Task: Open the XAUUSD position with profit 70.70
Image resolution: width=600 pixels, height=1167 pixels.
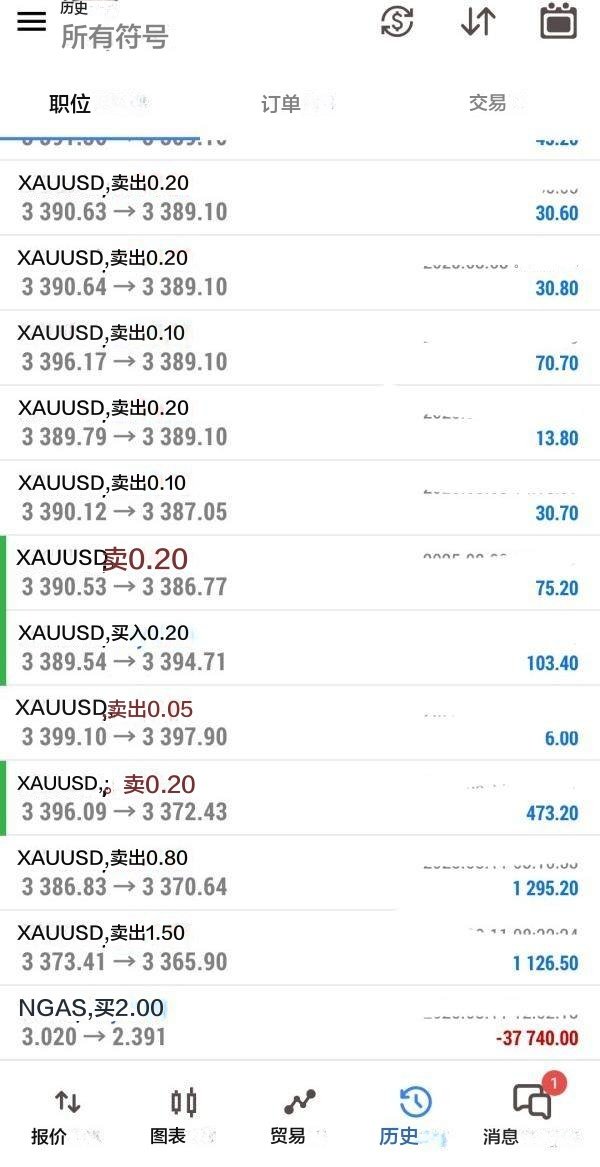Action: click(300, 348)
